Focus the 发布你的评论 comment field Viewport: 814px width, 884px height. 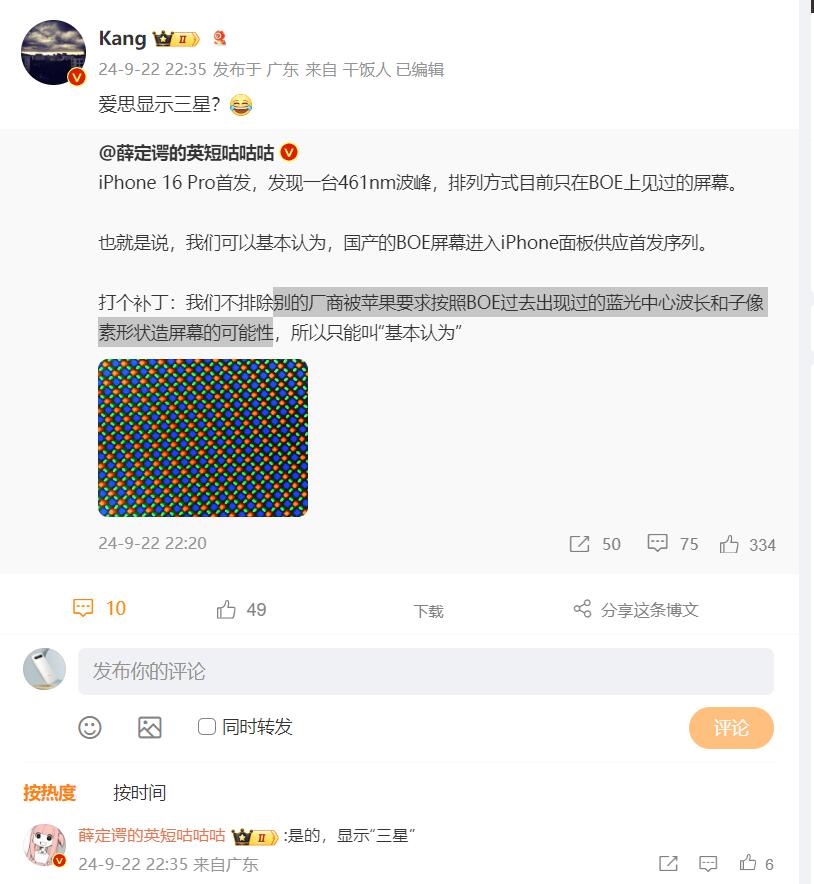click(425, 671)
